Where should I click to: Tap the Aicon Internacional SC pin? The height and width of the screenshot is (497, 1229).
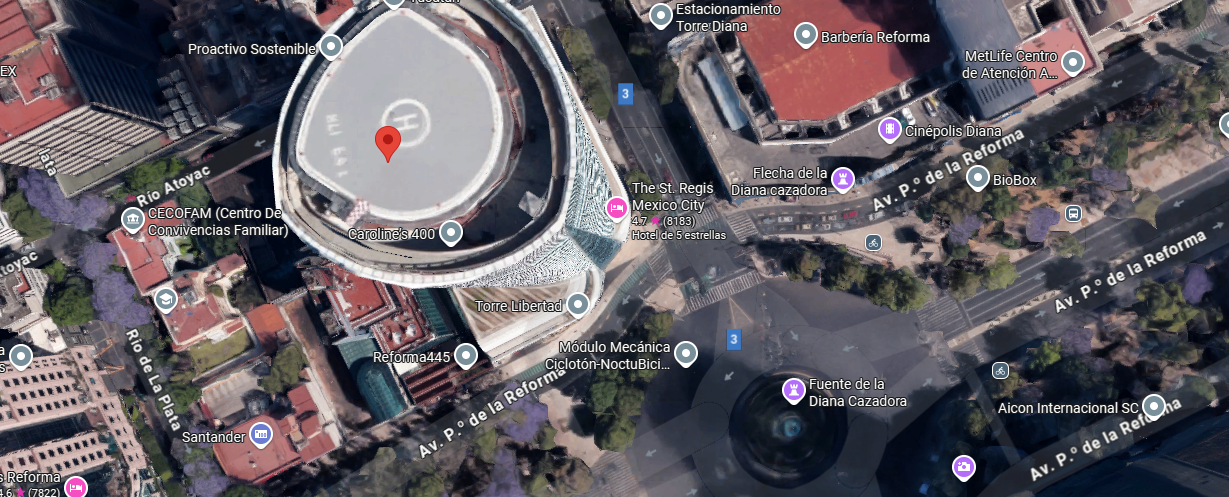click(x=1154, y=406)
